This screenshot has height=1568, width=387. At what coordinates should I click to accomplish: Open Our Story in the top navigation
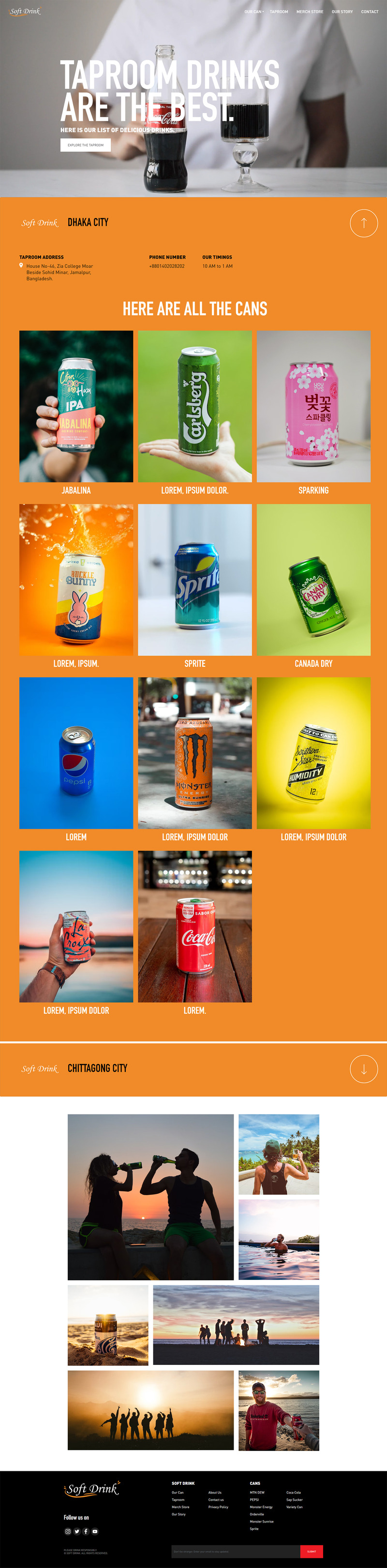[x=342, y=12]
